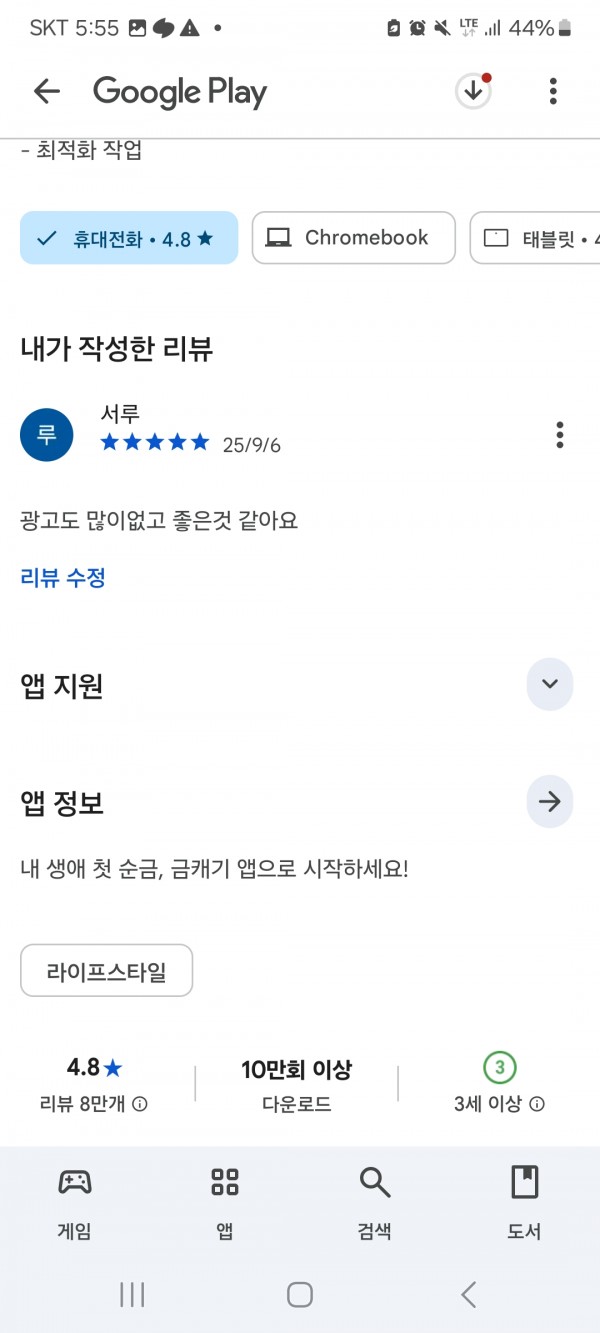The height and width of the screenshot is (1333, 600).
Task: Open the info icon next to 3세 이상
Action: pos(537,1105)
